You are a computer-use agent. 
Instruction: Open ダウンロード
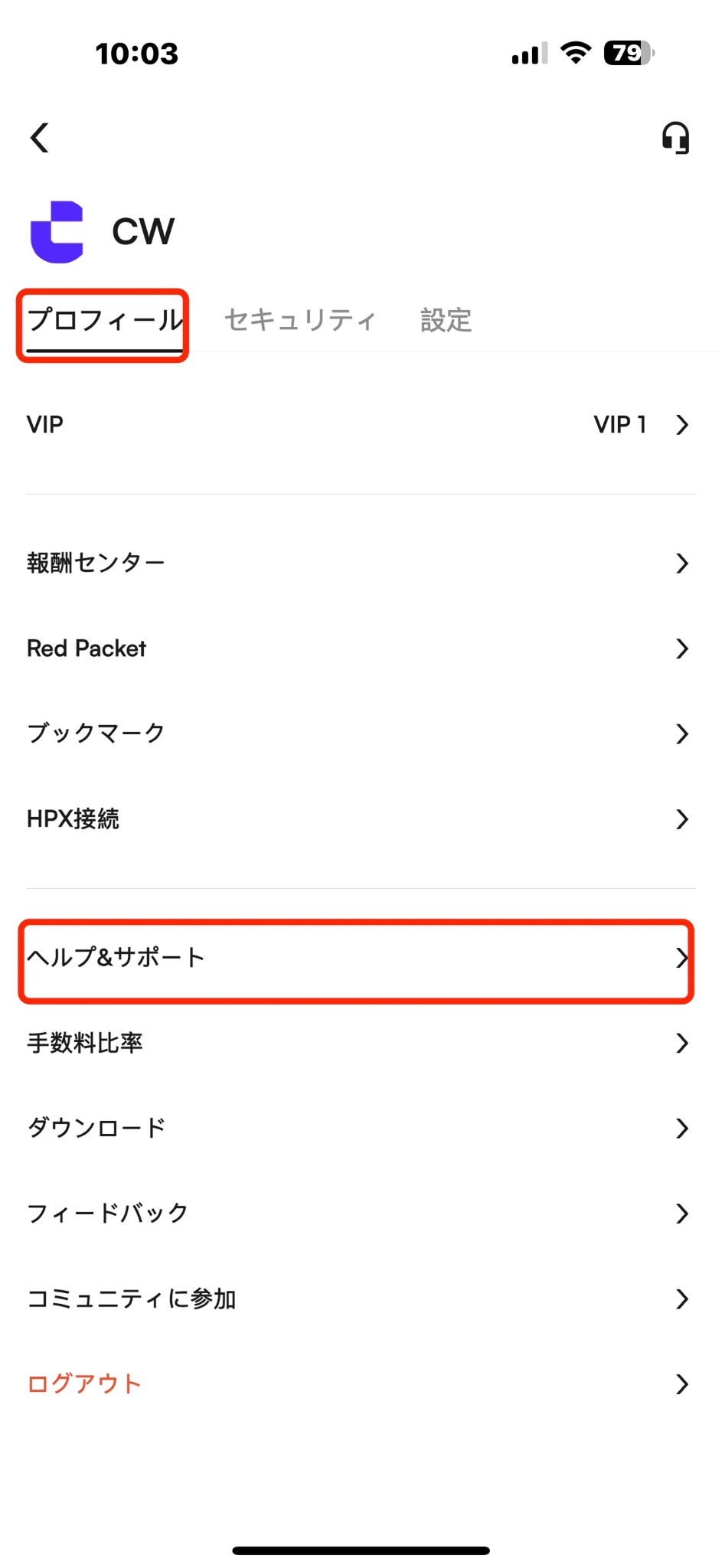pos(361,1128)
